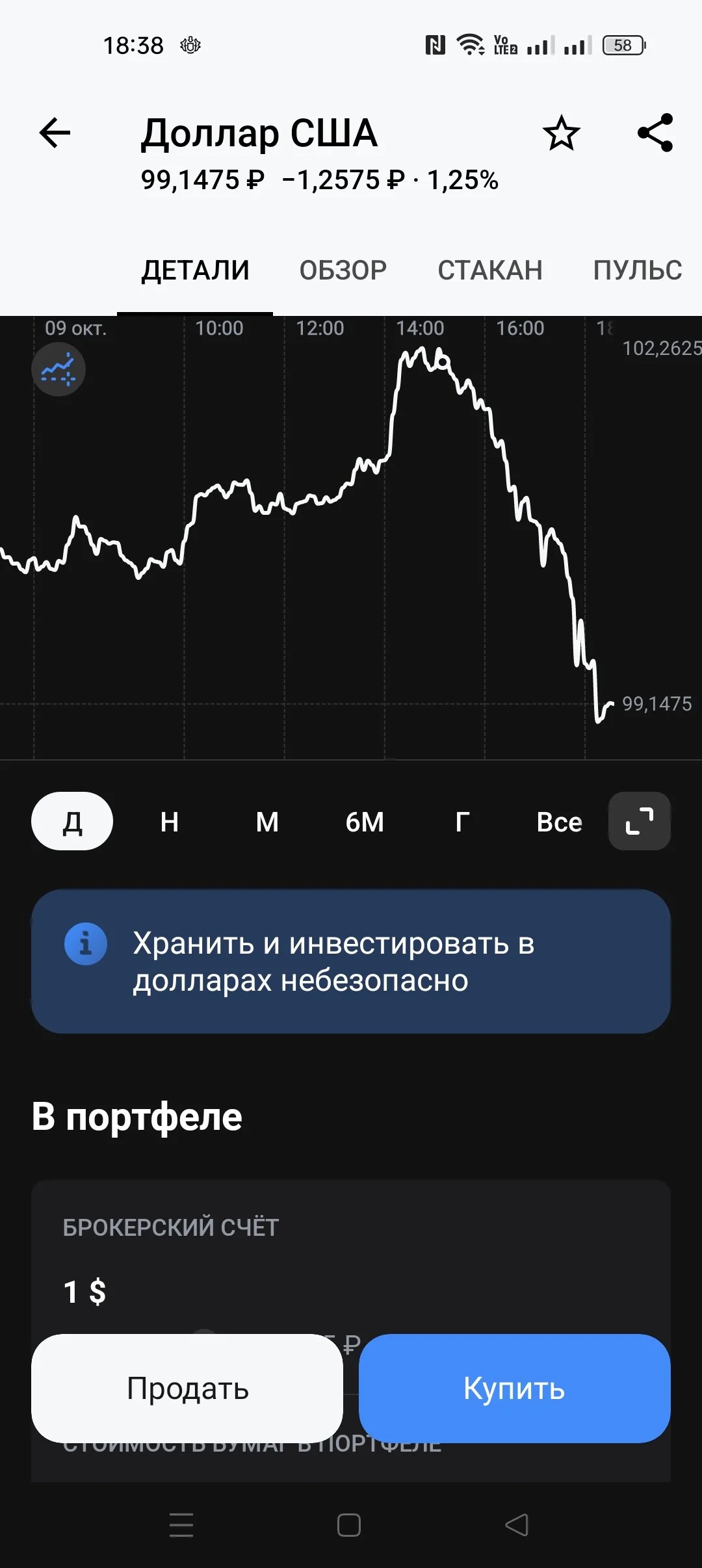The image size is (702, 1568).
Task: Open recent apps from the navigation bar
Action: (181, 1524)
